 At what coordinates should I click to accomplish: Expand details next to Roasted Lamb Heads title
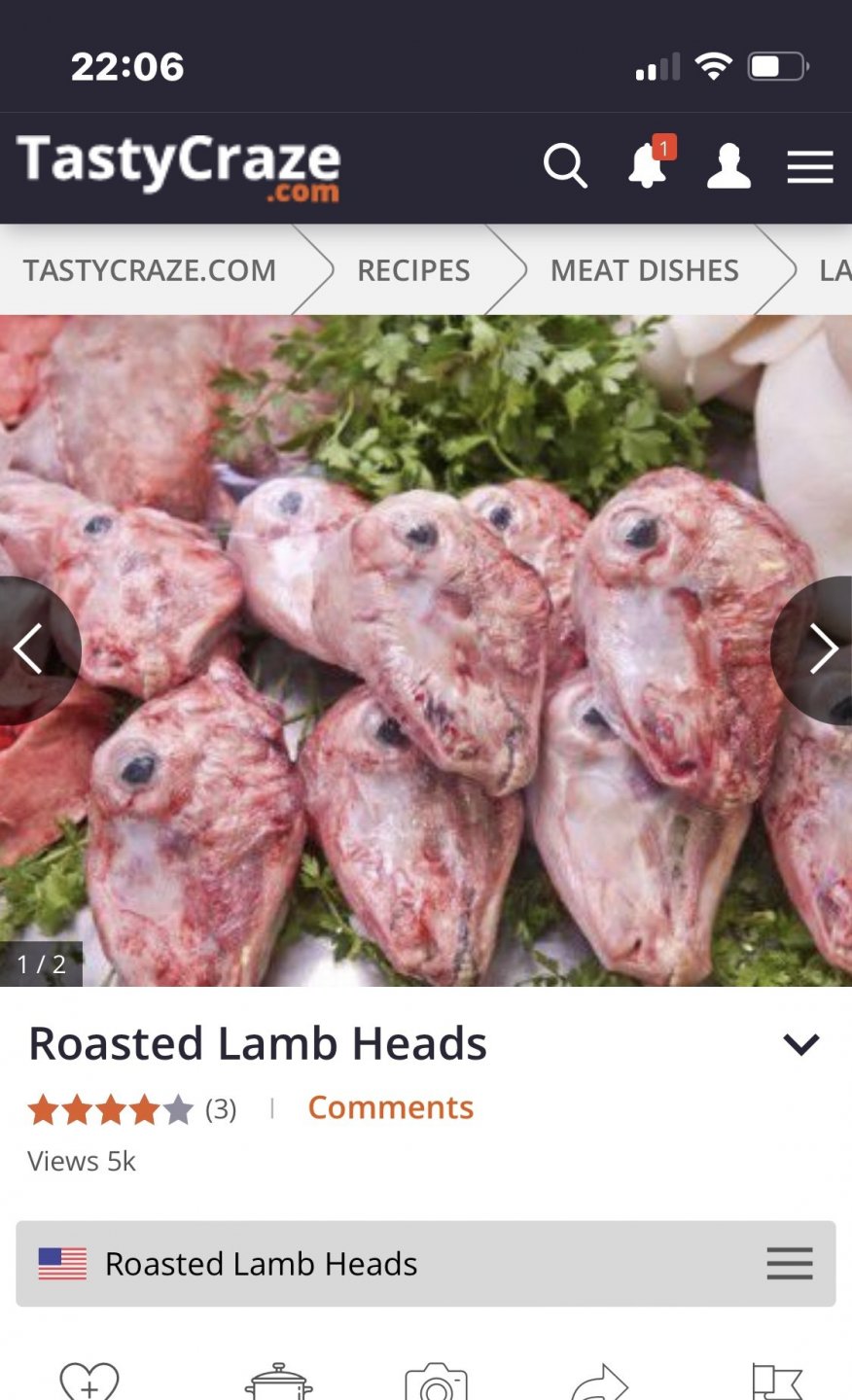pos(801,1044)
